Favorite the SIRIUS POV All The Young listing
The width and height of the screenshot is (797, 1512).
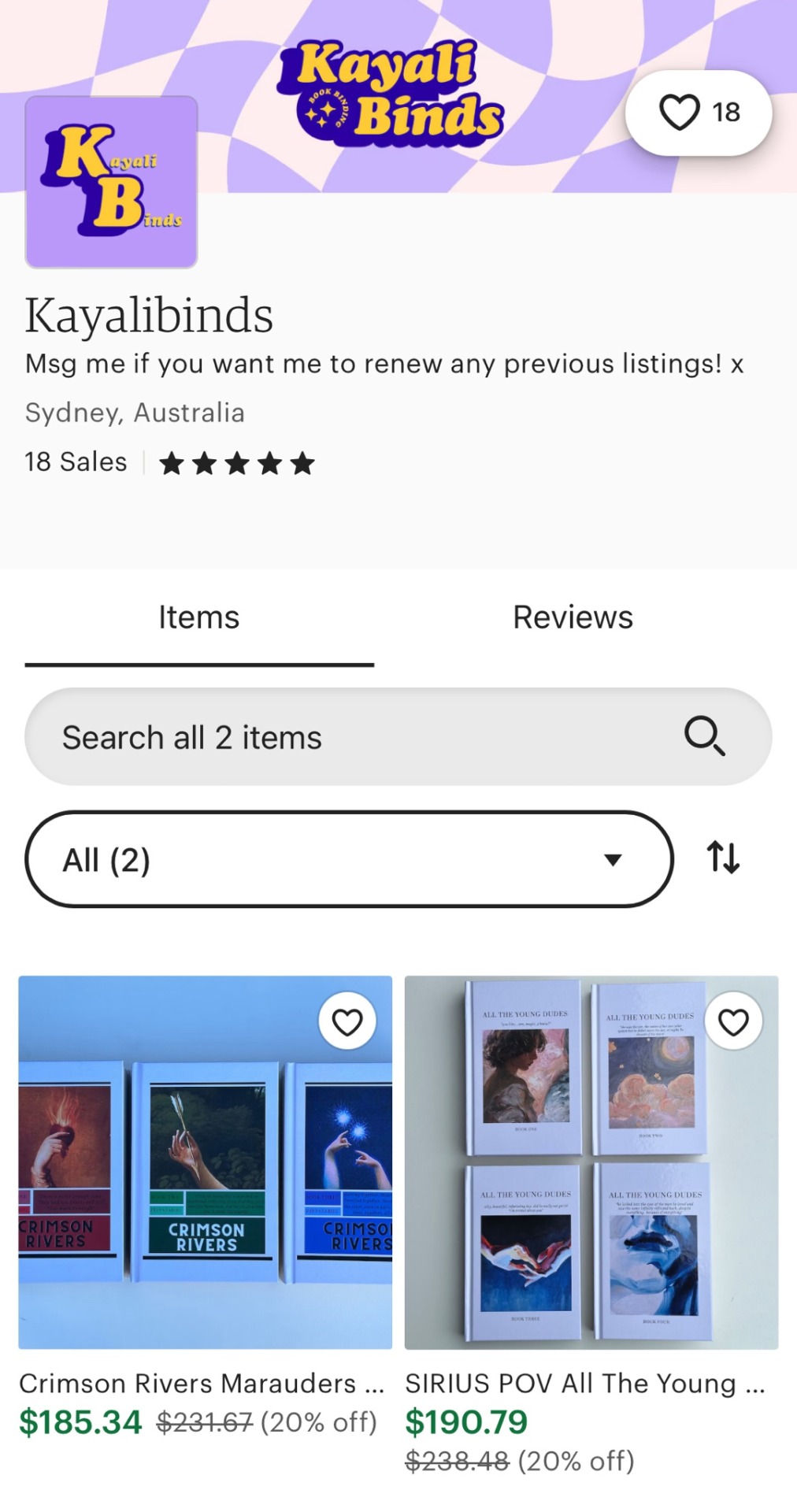(733, 1022)
